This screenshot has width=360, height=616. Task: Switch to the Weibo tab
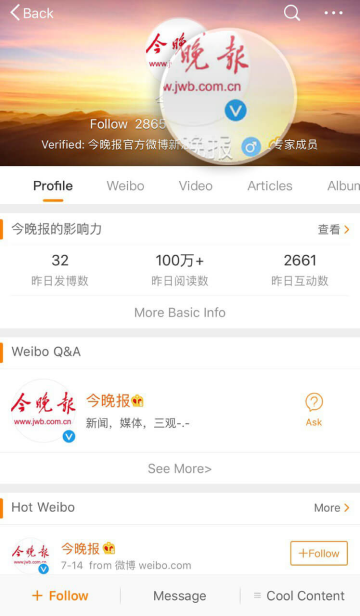125,186
